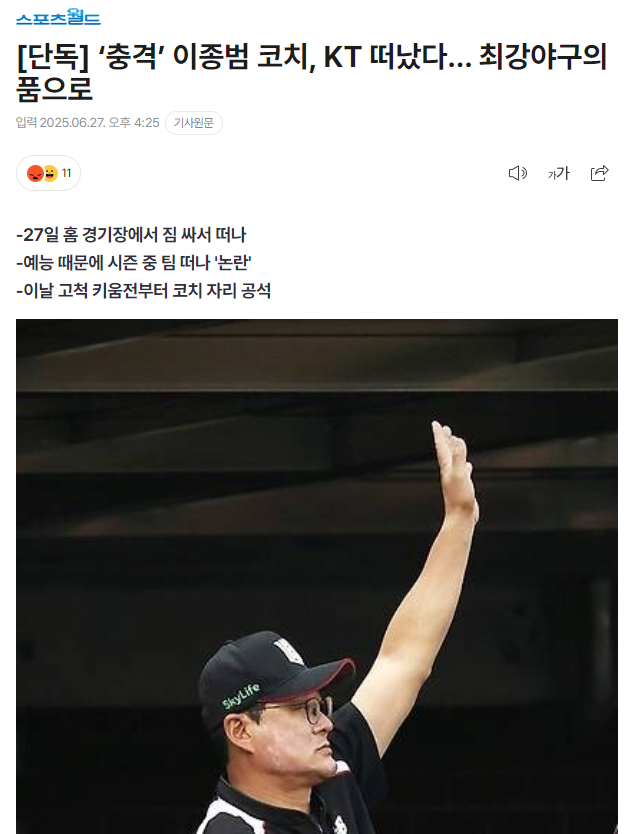Adjust font size with 가가 icon
The height and width of the screenshot is (834, 629).
[558, 173]
